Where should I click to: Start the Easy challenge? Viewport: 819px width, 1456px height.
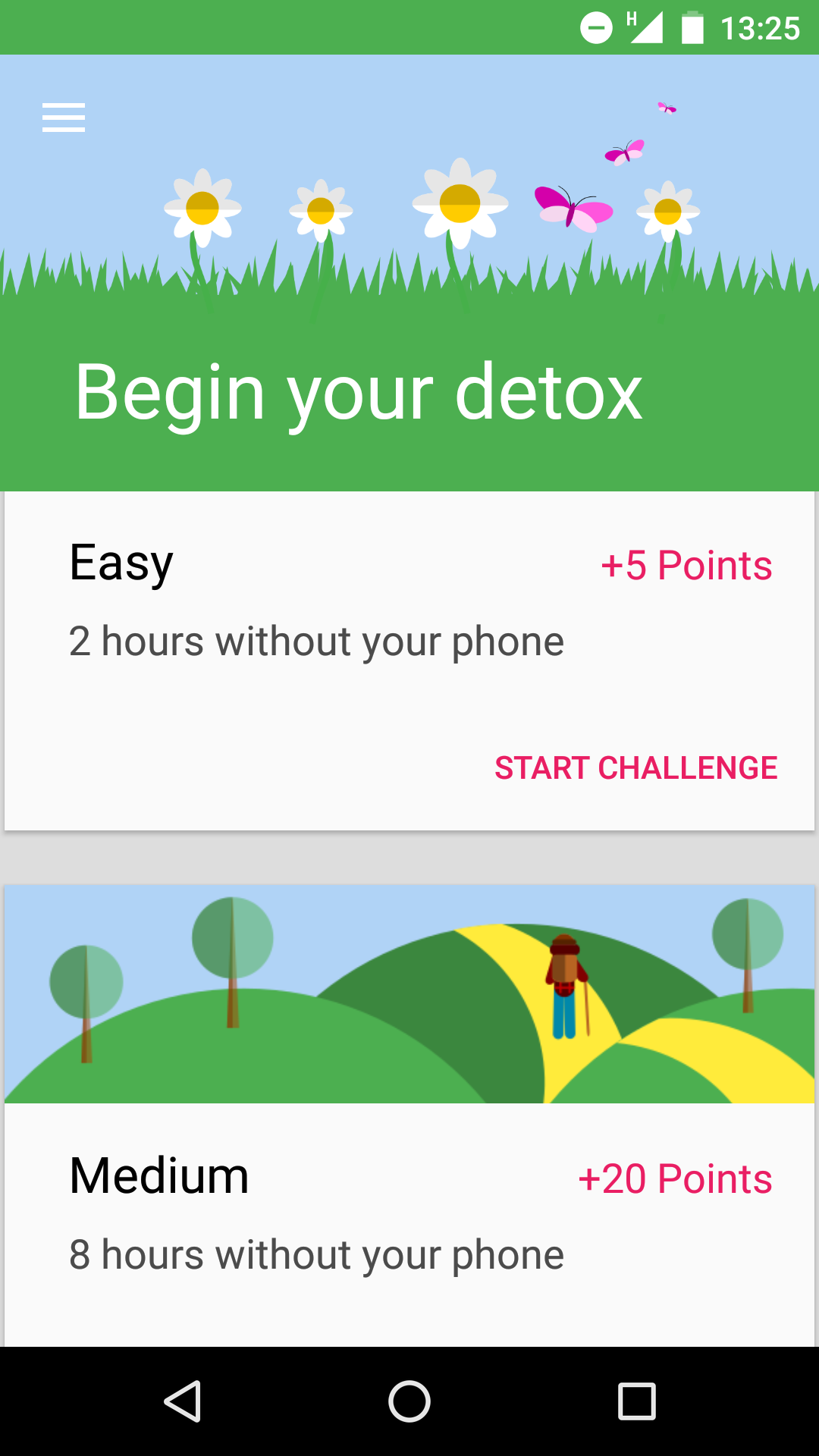click(635, 767)
